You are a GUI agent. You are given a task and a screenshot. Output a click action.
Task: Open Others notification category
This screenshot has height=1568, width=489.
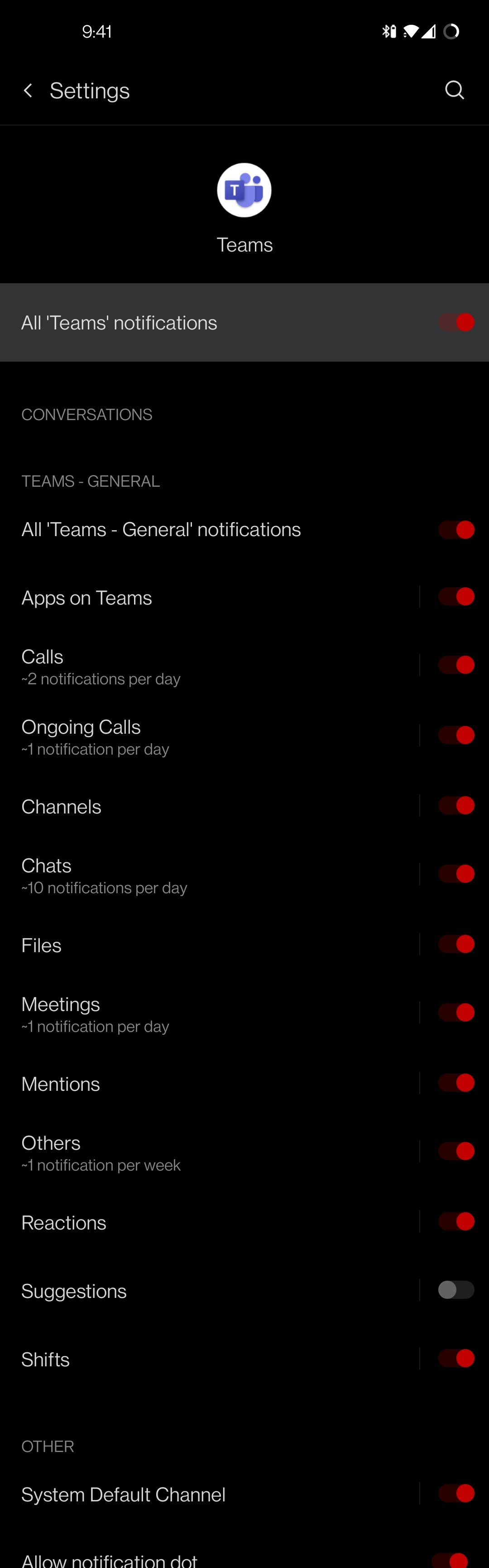(207, 1152)
